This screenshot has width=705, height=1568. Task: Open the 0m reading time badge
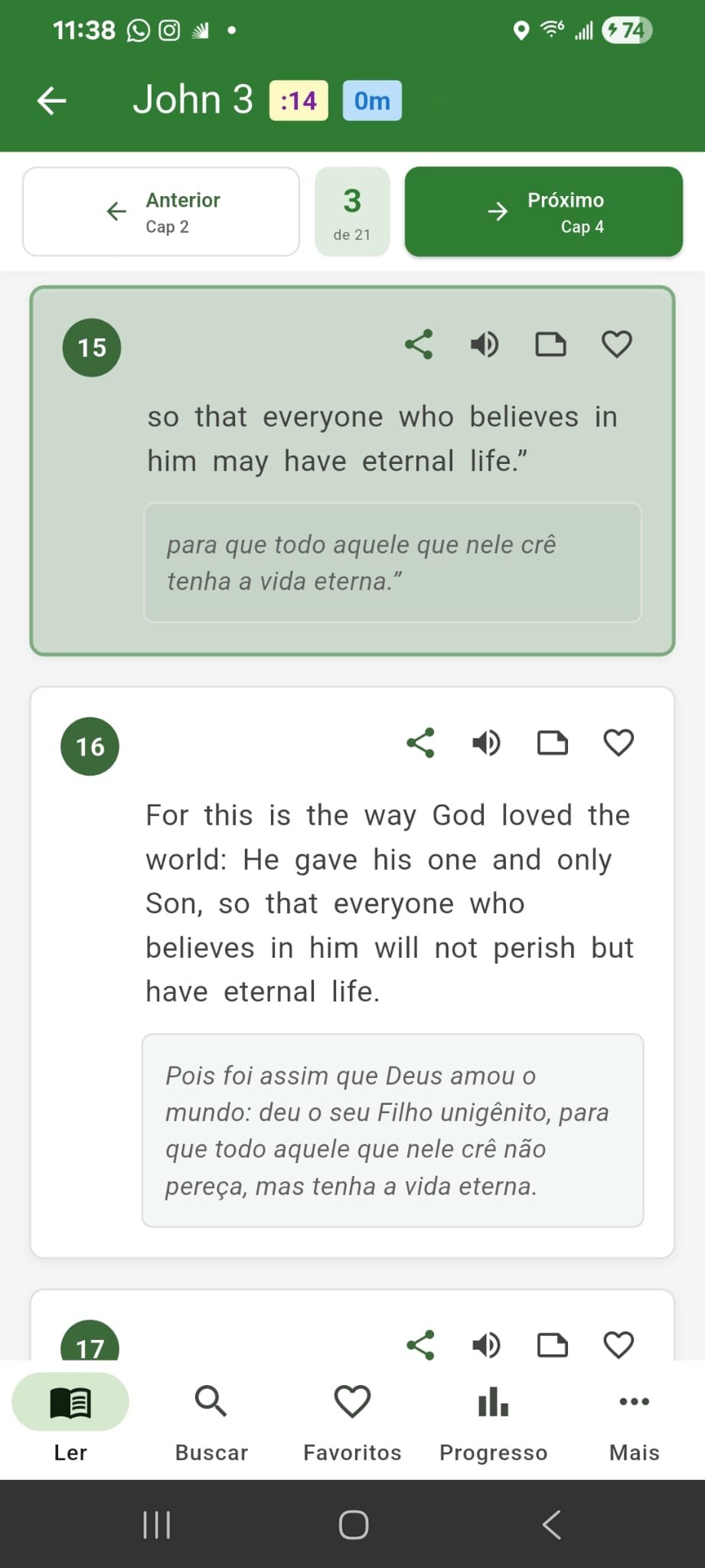[372, 100]
